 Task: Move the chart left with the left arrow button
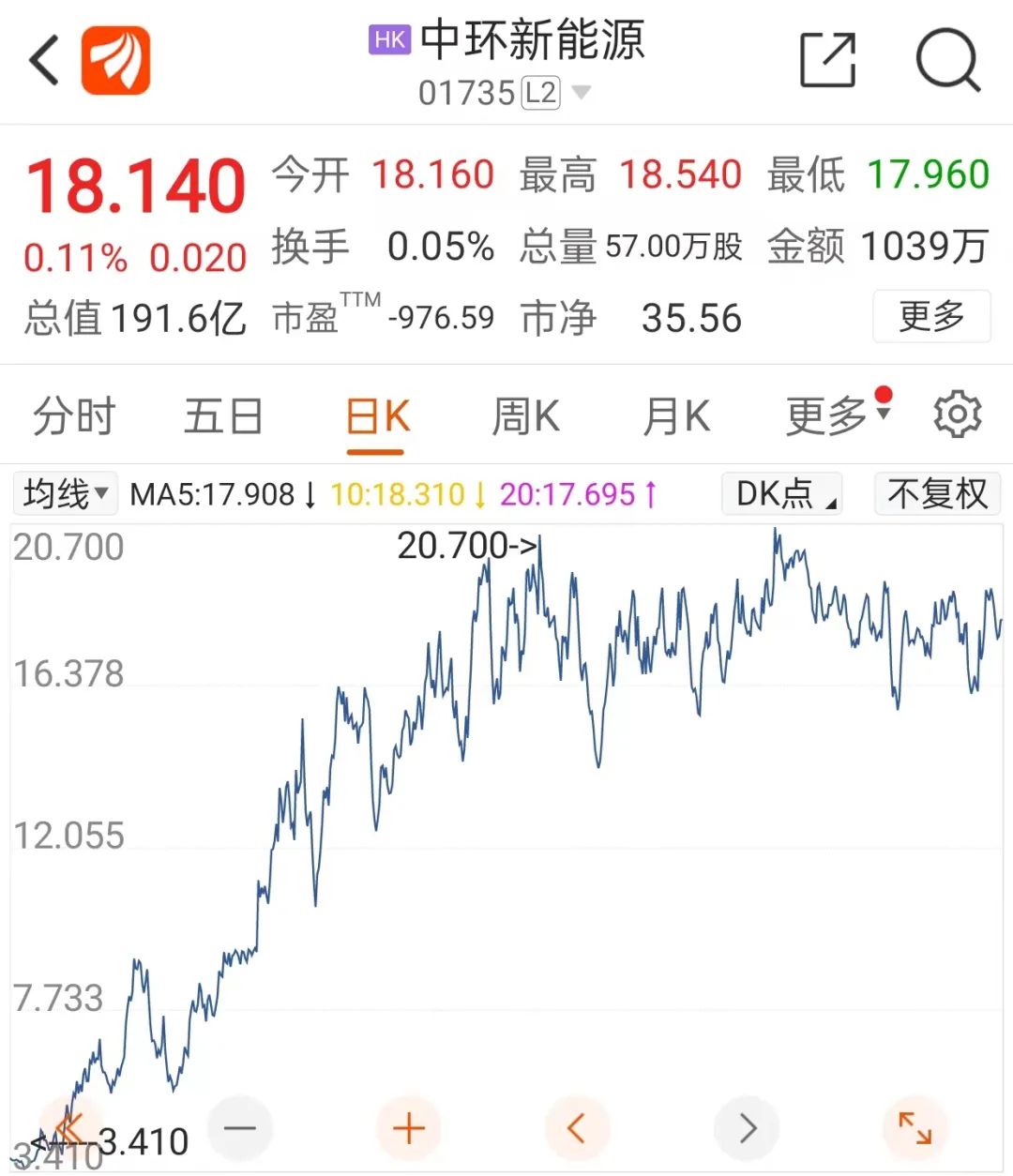(577, 1128)
